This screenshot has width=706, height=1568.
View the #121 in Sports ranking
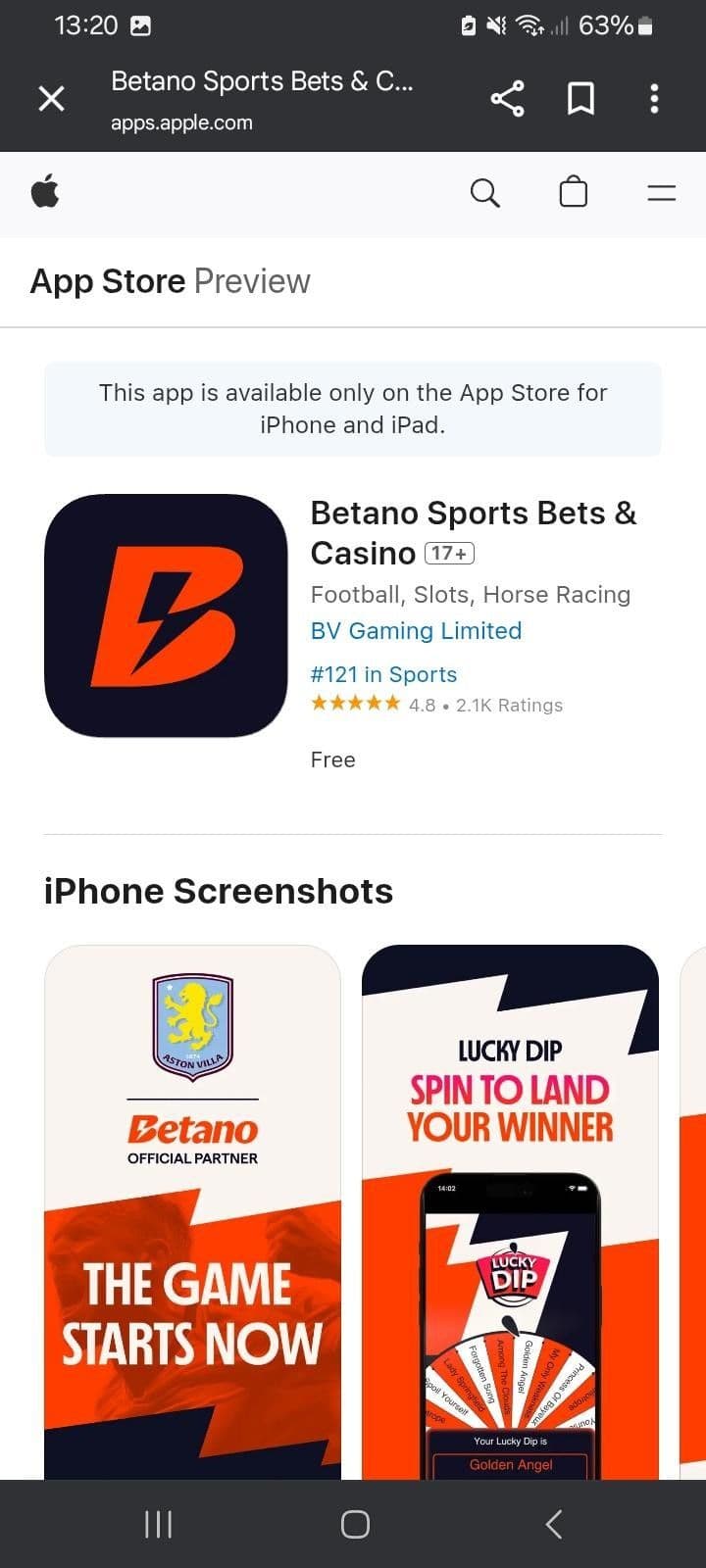(x=383, y=674)
